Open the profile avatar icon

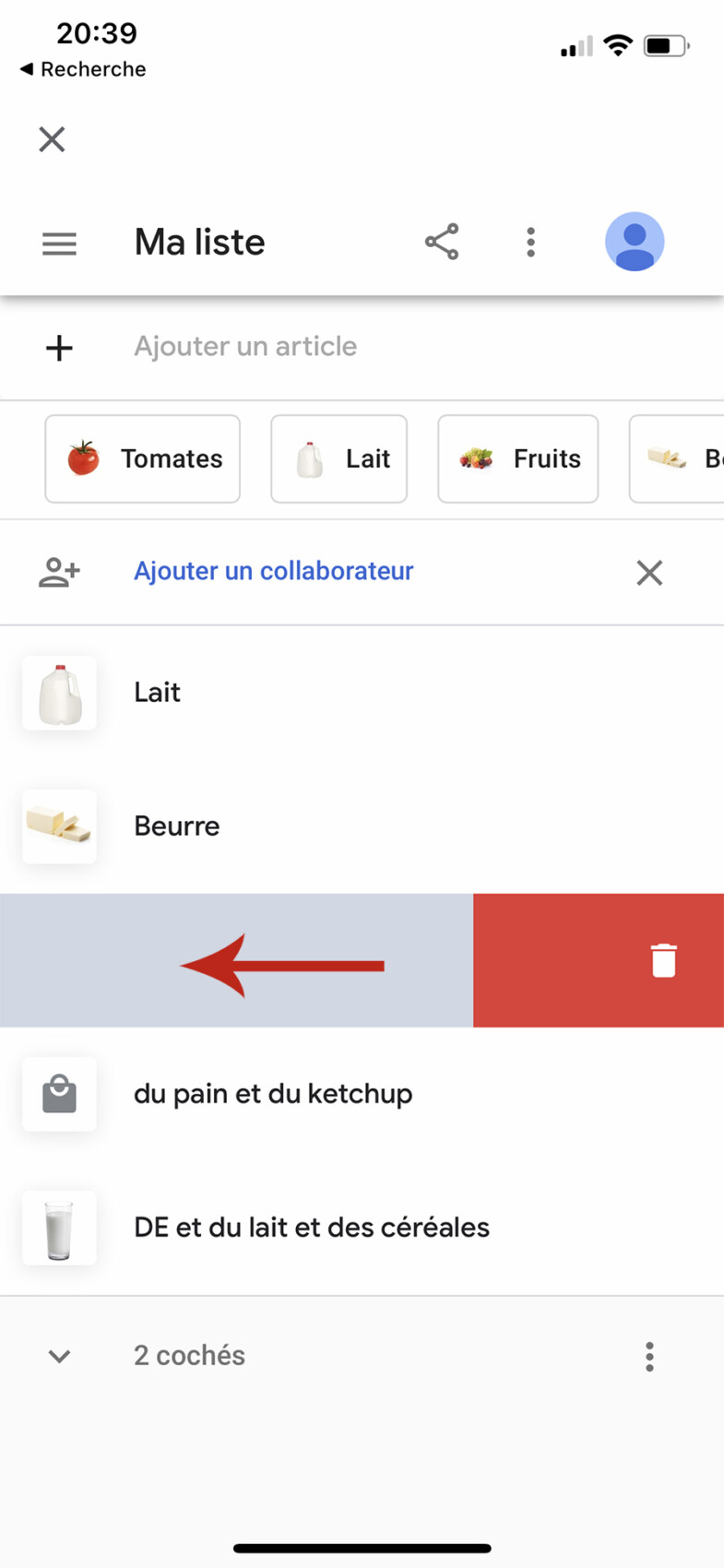[x=635, y=241]
